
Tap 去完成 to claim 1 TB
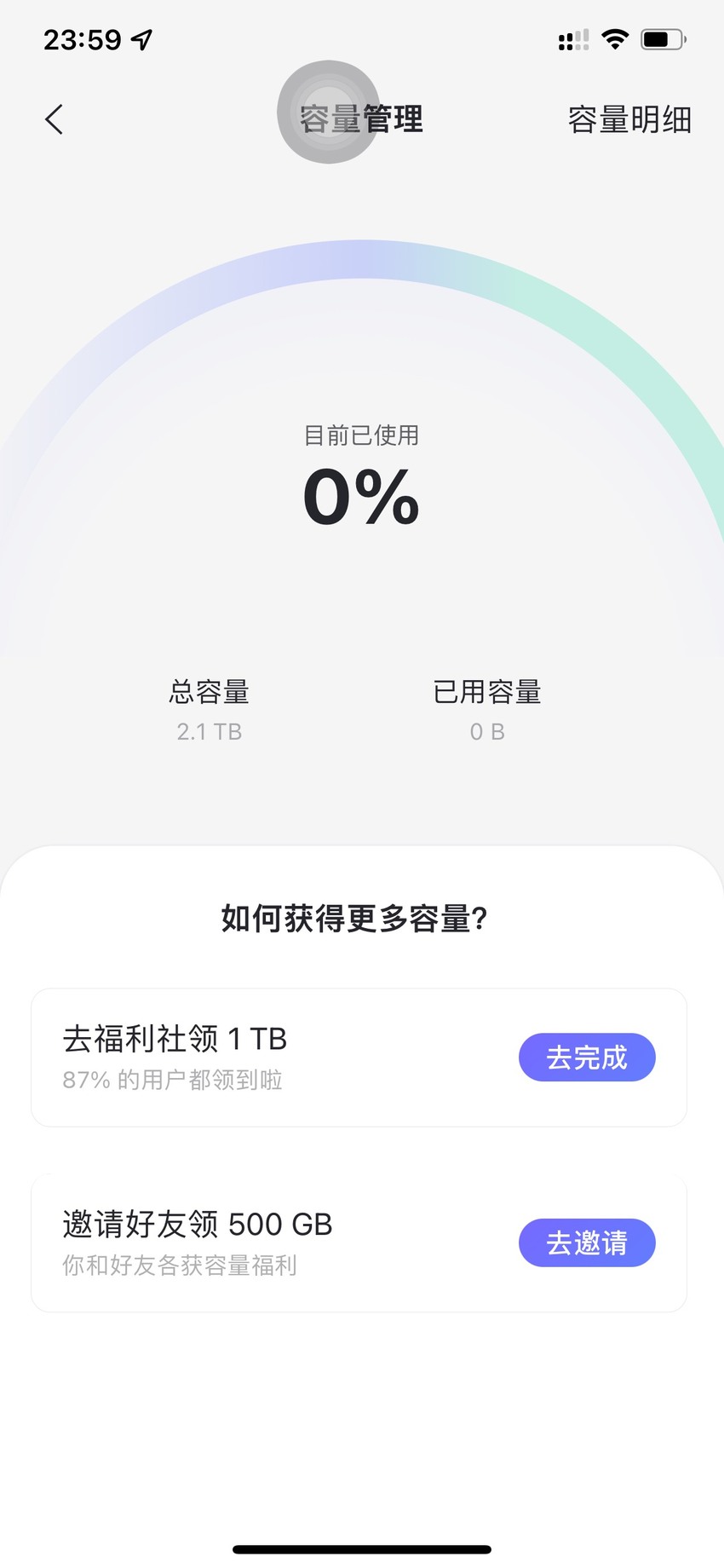click(587, 1058)
